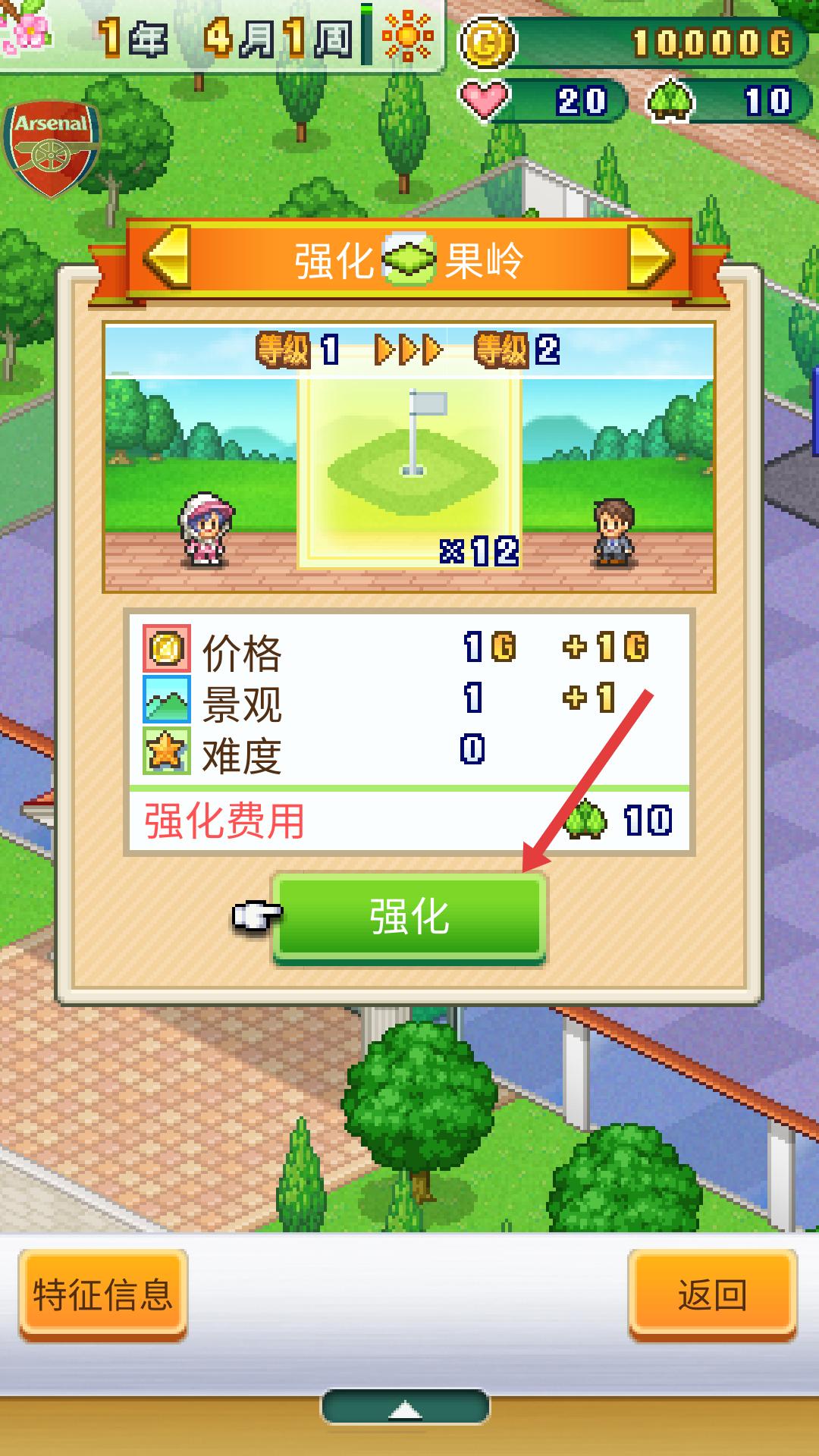The width and height of the screenshot is (819, 1456).
Task: Tap 返回 to go back
Action: (711, 1294)
